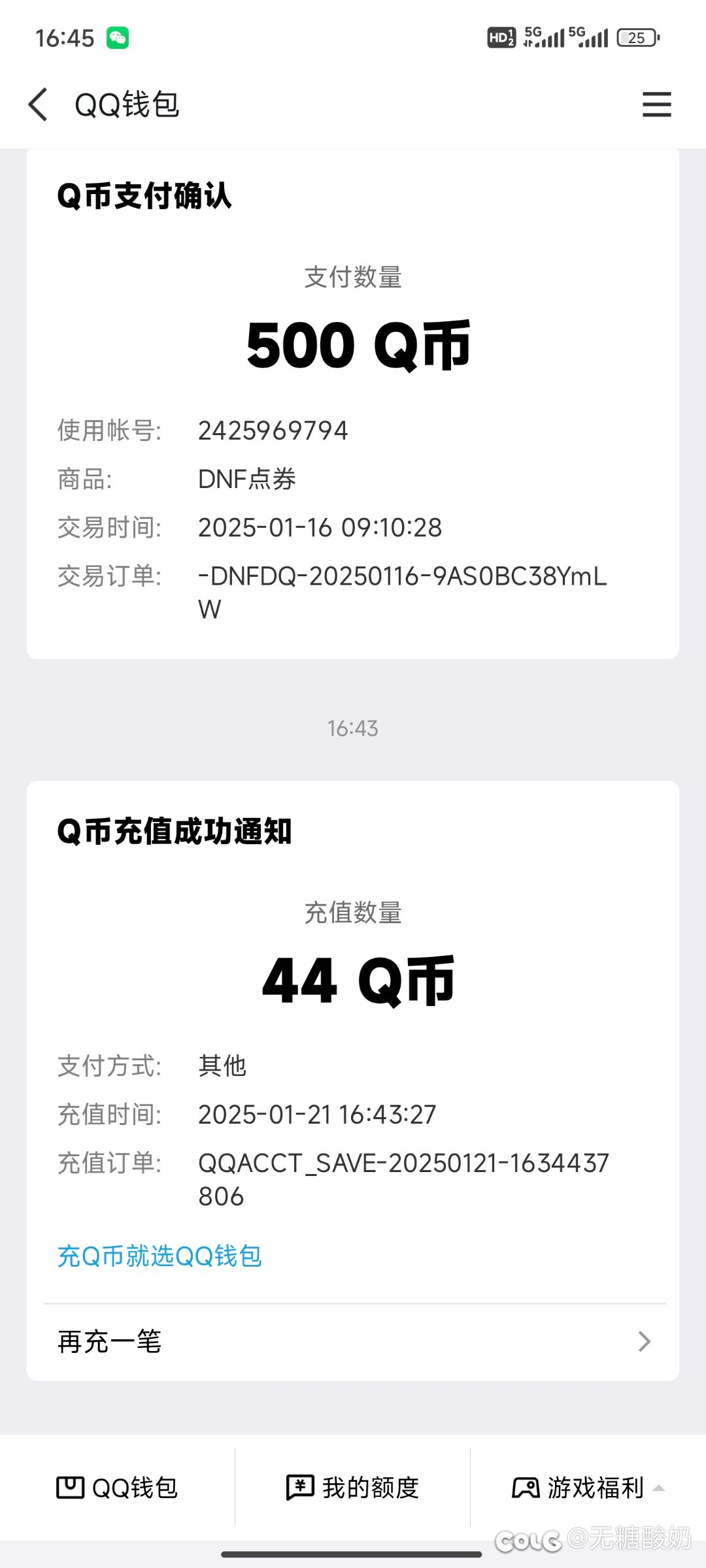Open the hamburger menu at top right
The image size is (706, 1568).
point(656,105)
